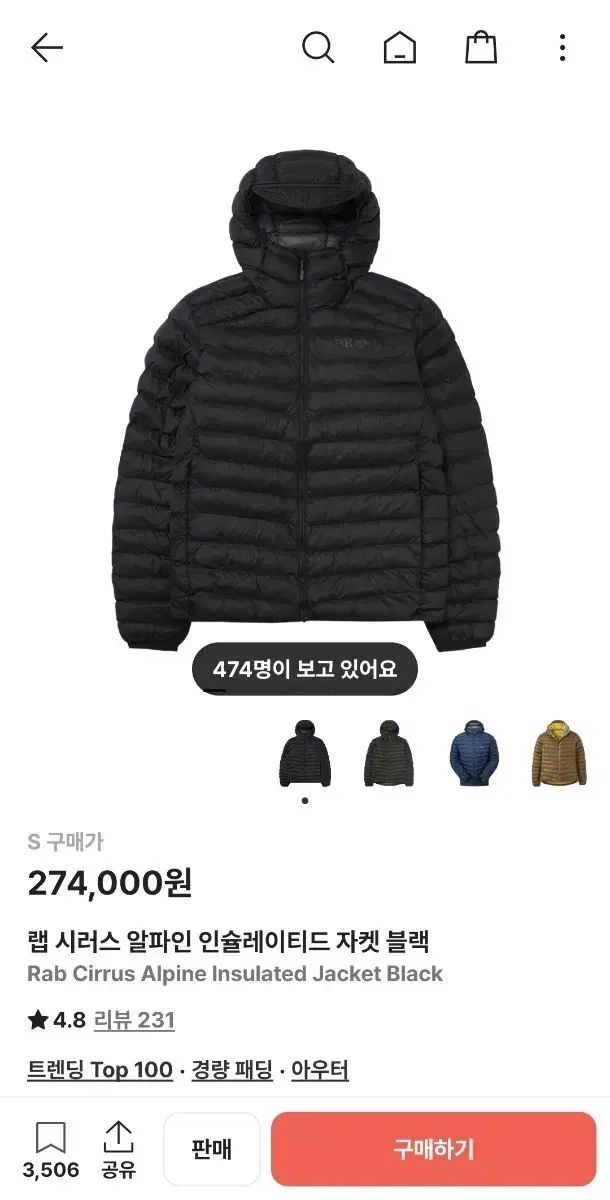This screenshot has width=610, height=1200.
Task: Open the 리뷰 231 reviews link
Action: click(134, 1020)
